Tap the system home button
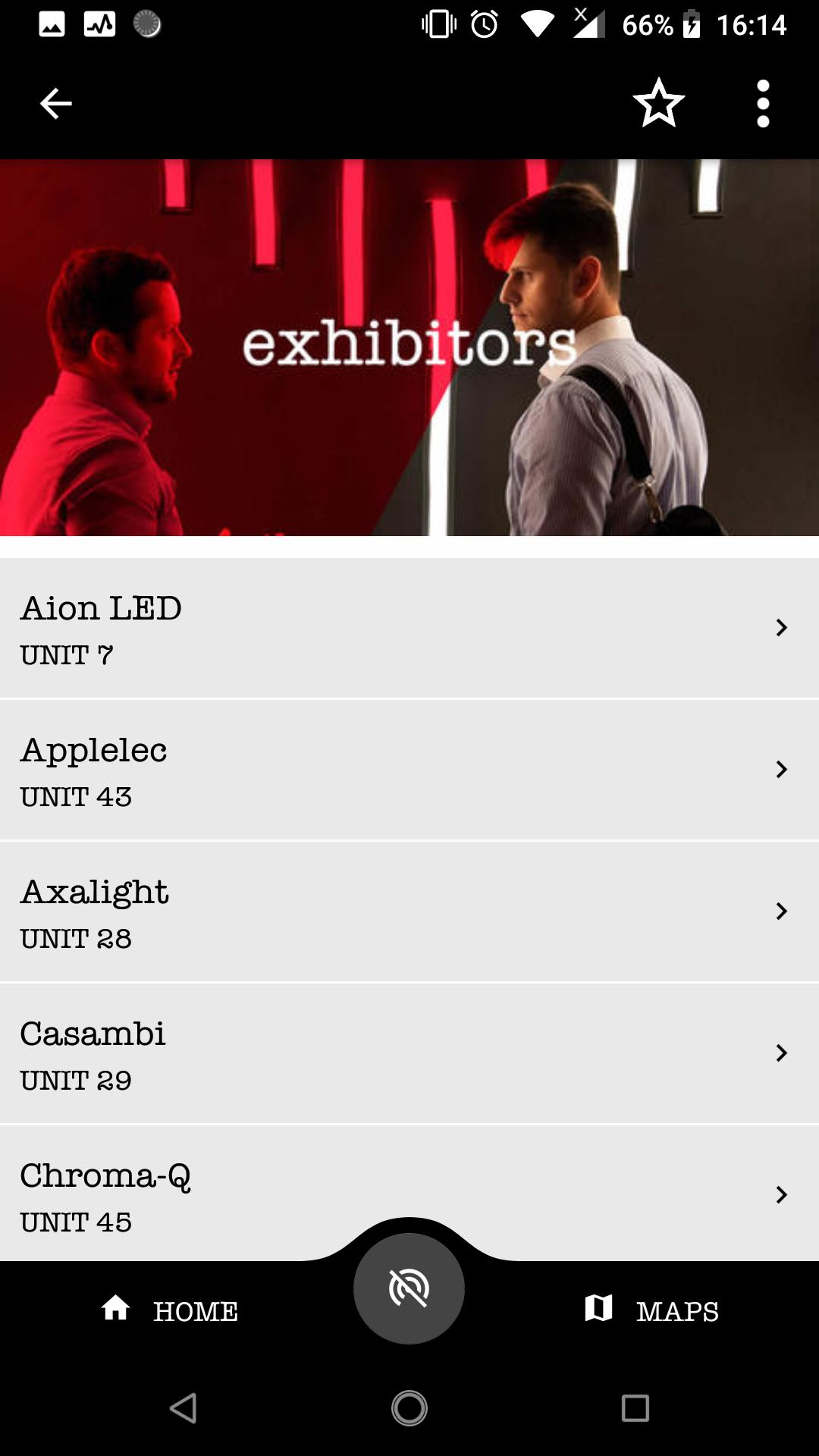 pyautogui.click(x=409, y=1408)
